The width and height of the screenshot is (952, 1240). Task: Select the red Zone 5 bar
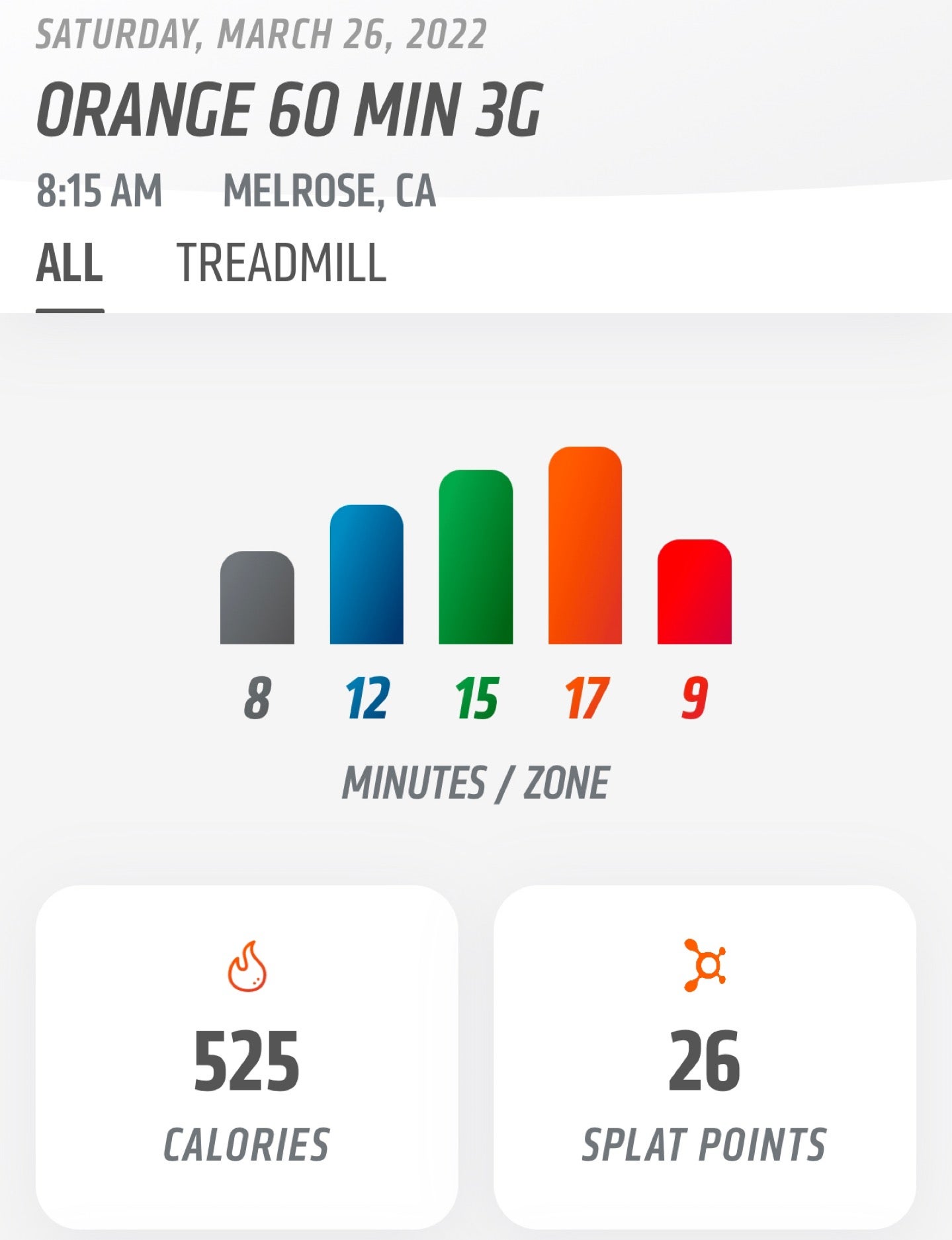pyautogui.click(x=693, y=596)
